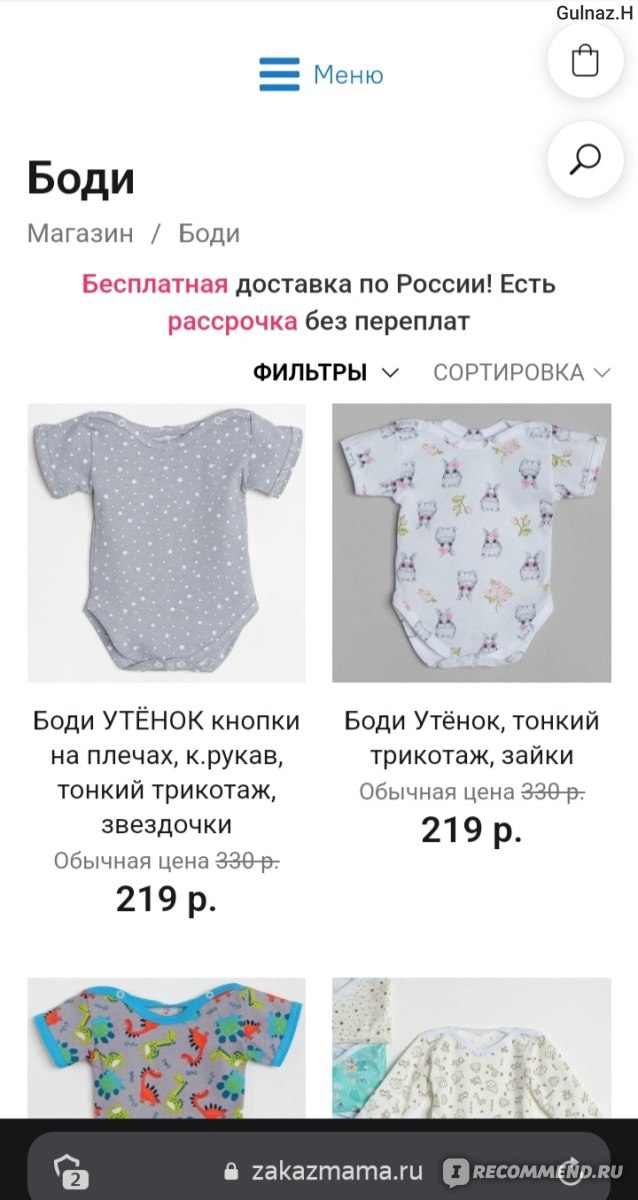Open product link Боди УТЁНОК звездочки
This screenshot has height=1200, width=638.
click(x=166, y=772)
